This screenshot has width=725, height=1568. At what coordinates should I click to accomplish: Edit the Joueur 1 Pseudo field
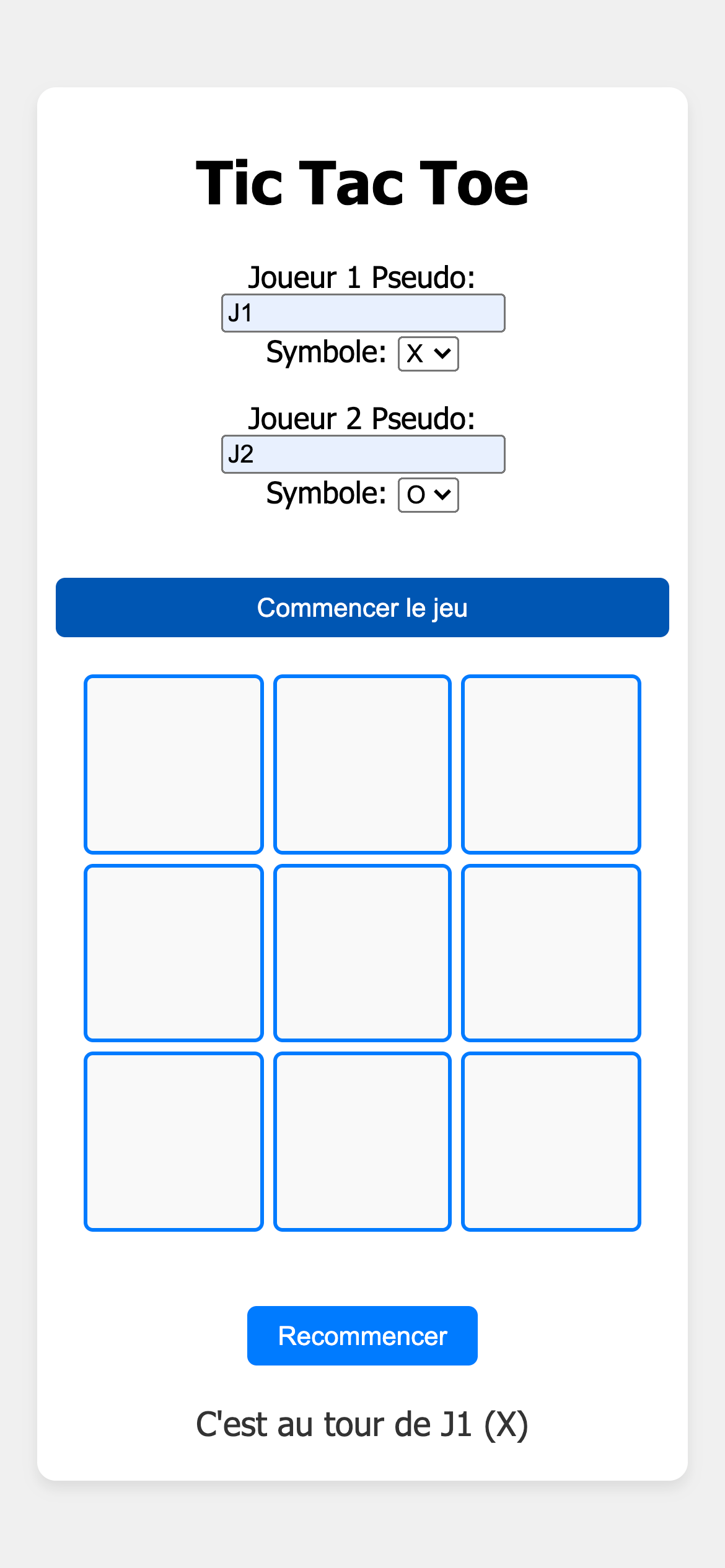(x=363, y=313)
